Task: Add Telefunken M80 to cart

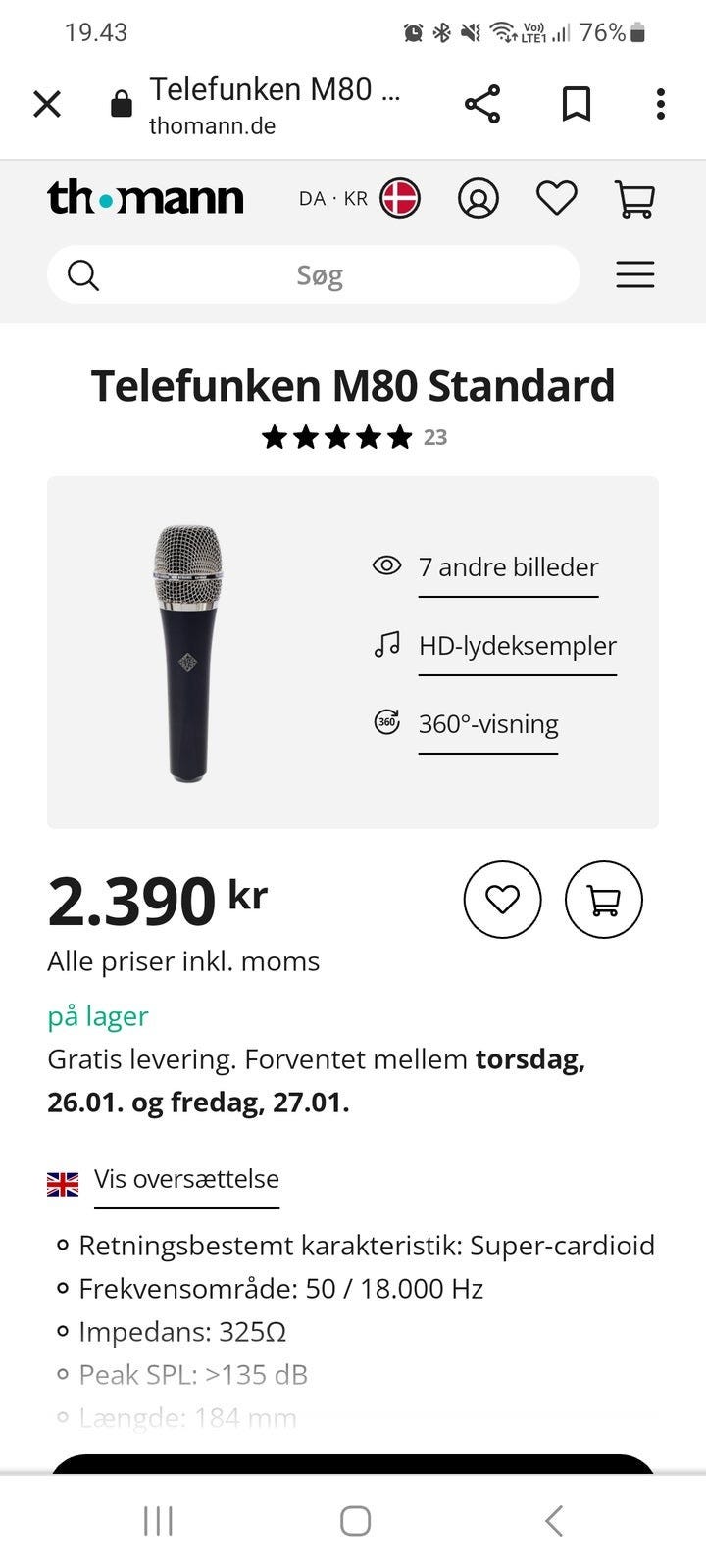Action: pyautogui.click(x=603, y=900)
